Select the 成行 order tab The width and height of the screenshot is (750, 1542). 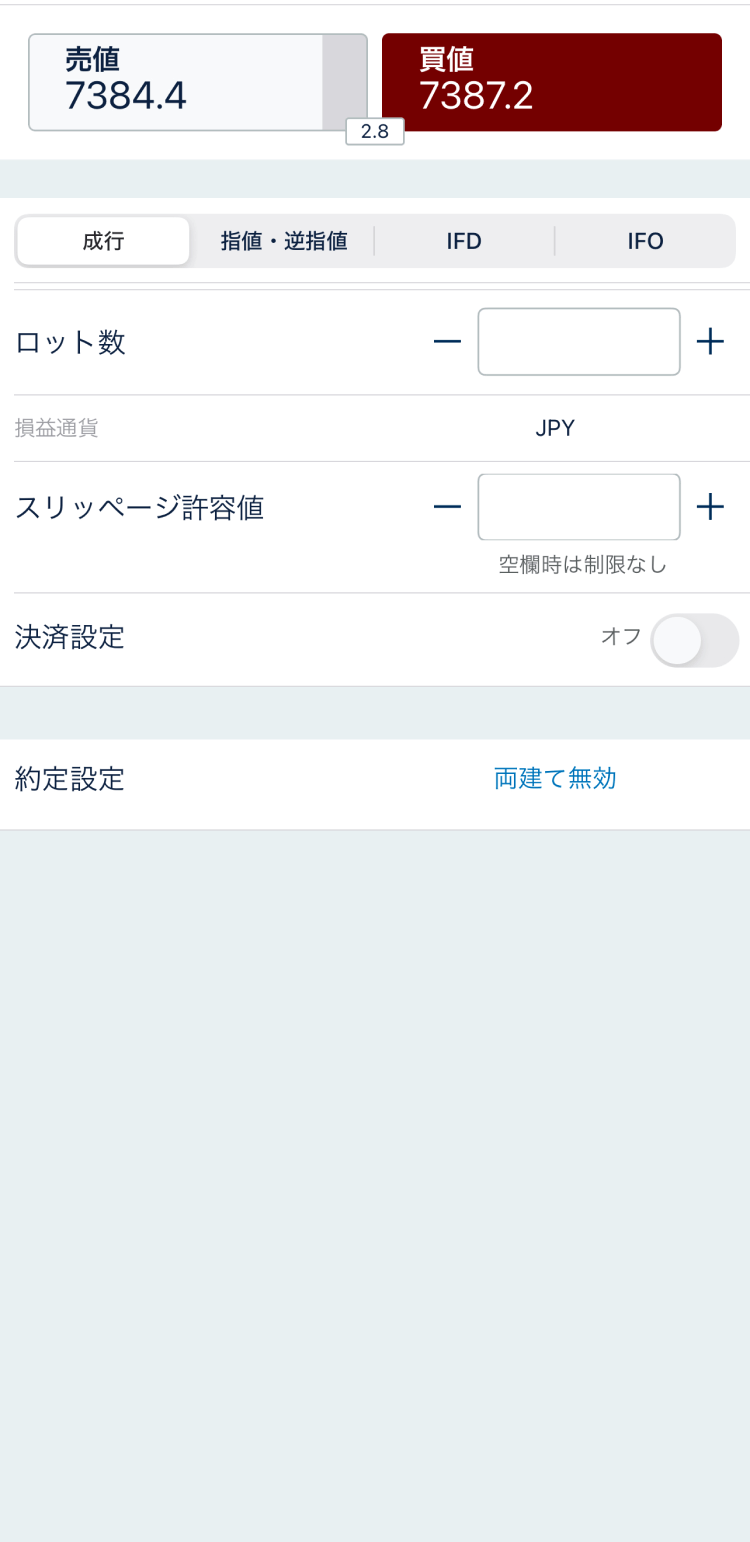click(103, 241)
